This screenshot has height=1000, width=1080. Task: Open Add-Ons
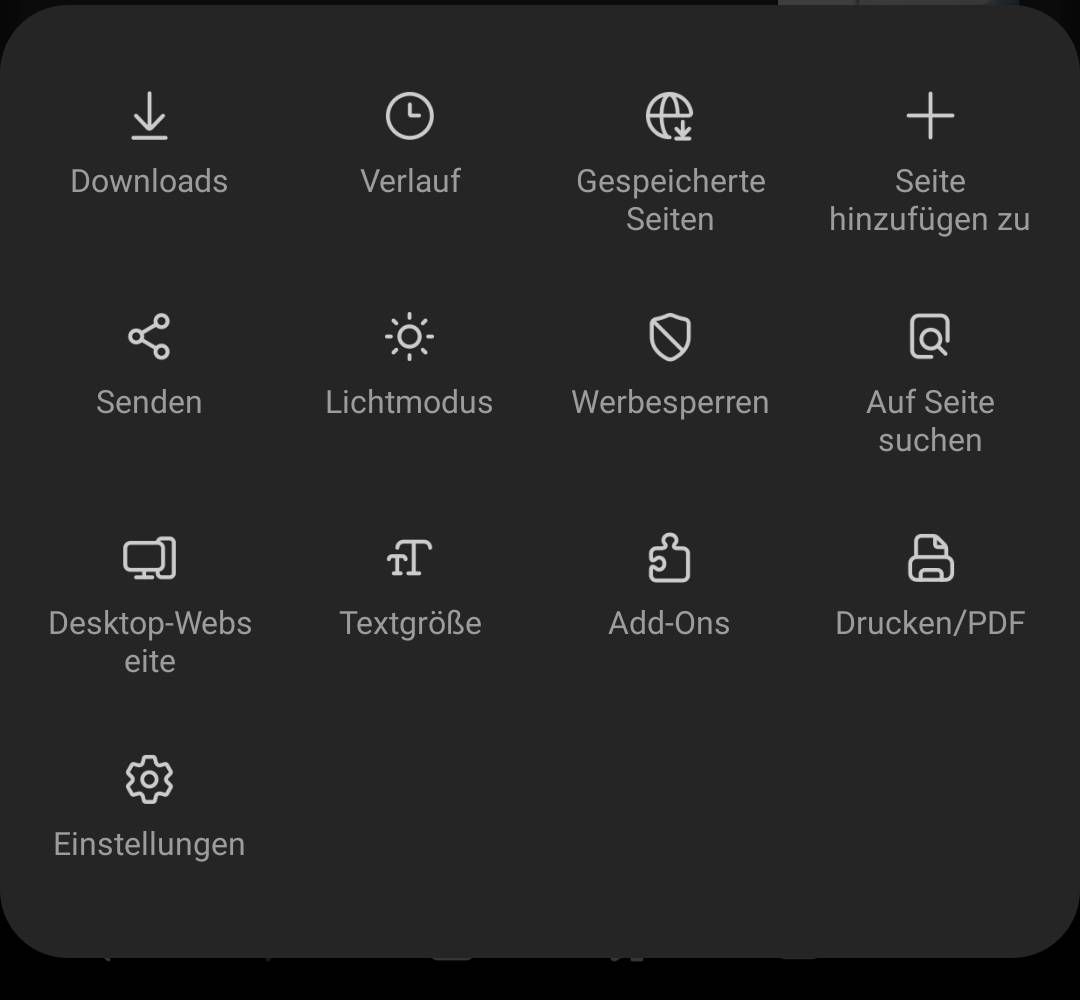tap(669, 585)
